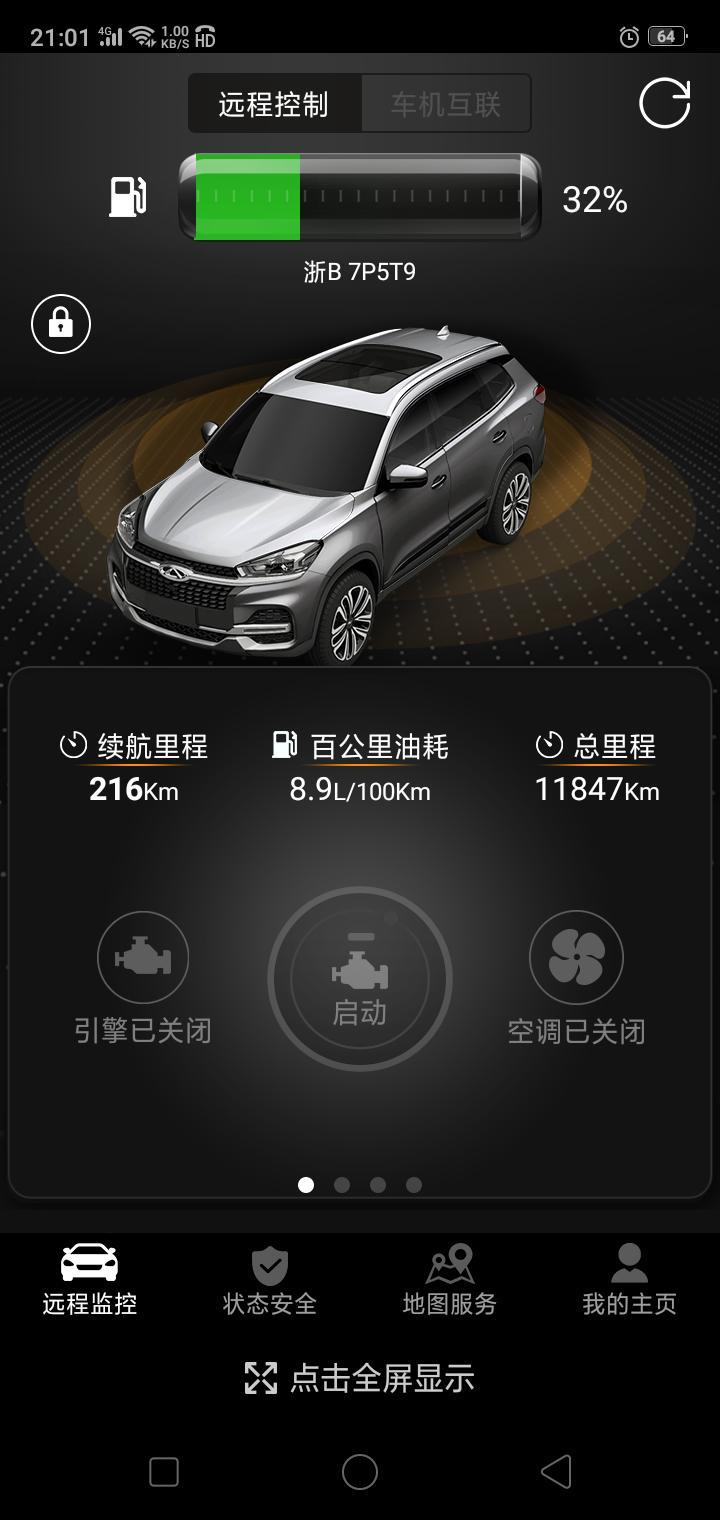
Task: Tap the door lock icon
Action: 61,323
